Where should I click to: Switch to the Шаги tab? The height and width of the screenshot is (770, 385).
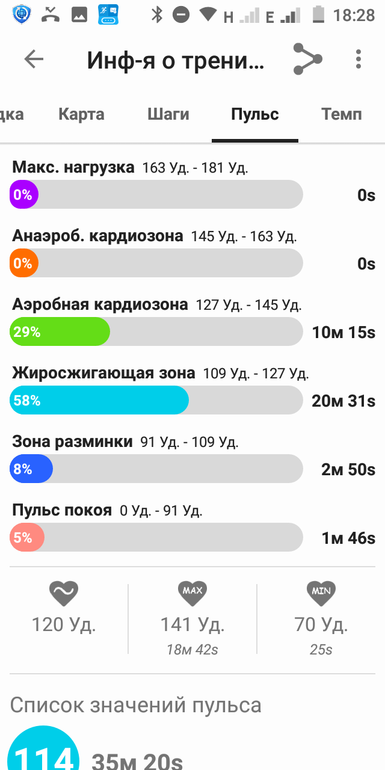tap(168, 114)
